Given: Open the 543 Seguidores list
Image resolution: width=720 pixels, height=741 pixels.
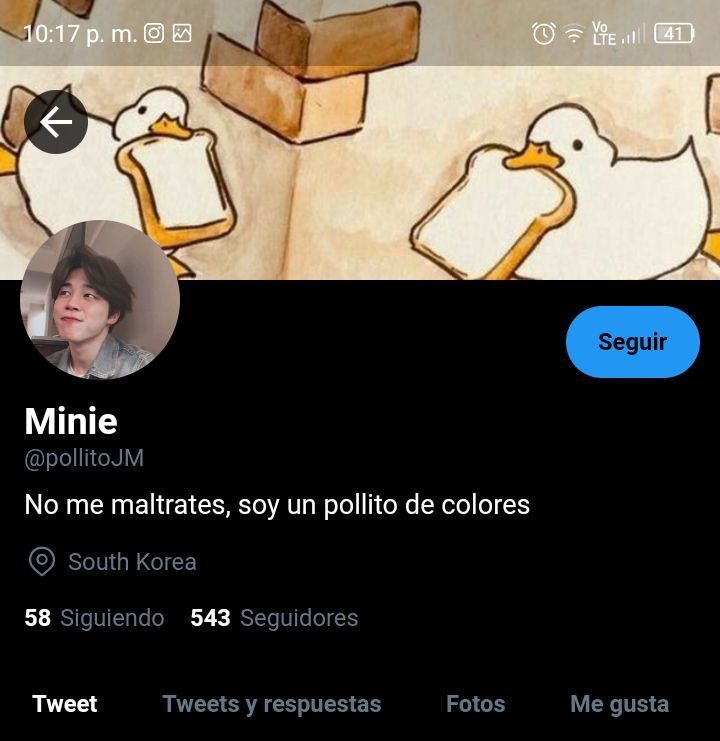Looking at the screenshot, I should click(x=274, y=618).
